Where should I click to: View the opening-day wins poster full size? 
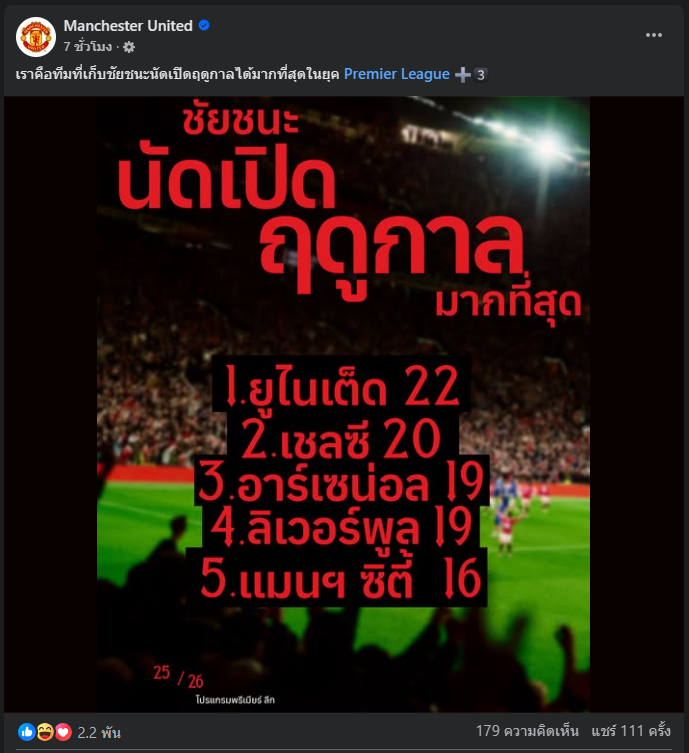point(343,404)
